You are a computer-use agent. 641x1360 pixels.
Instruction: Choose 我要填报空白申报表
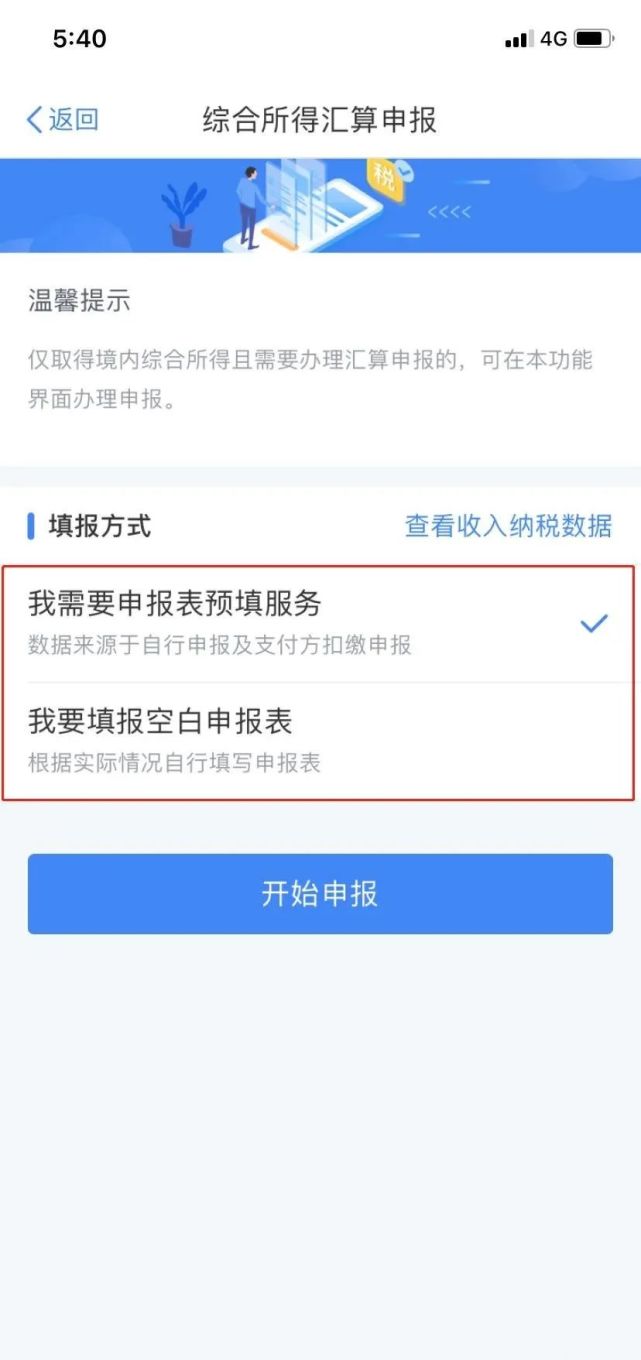click(x=320, y=741)
